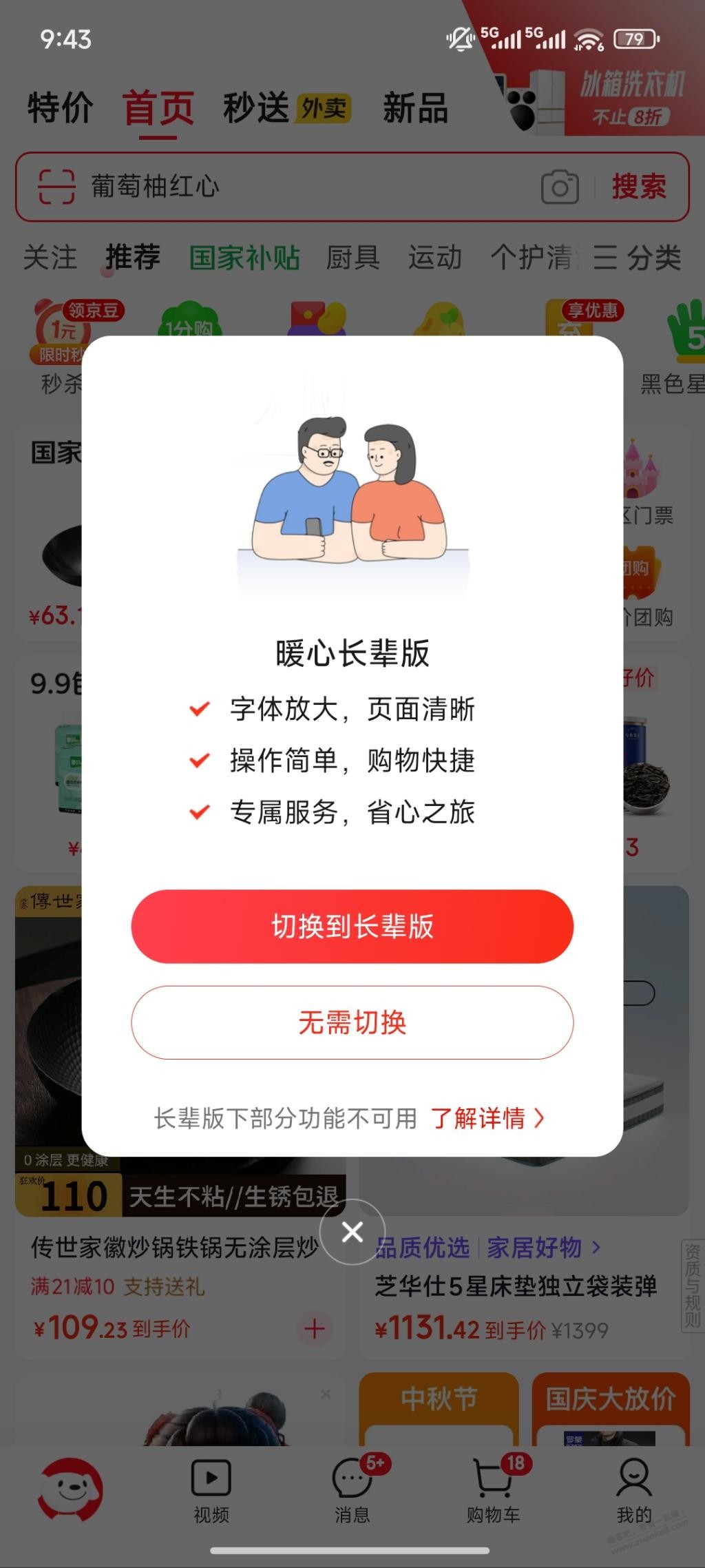Go to the 消息 tab
705x1568 pixels.
(352, 1491)
